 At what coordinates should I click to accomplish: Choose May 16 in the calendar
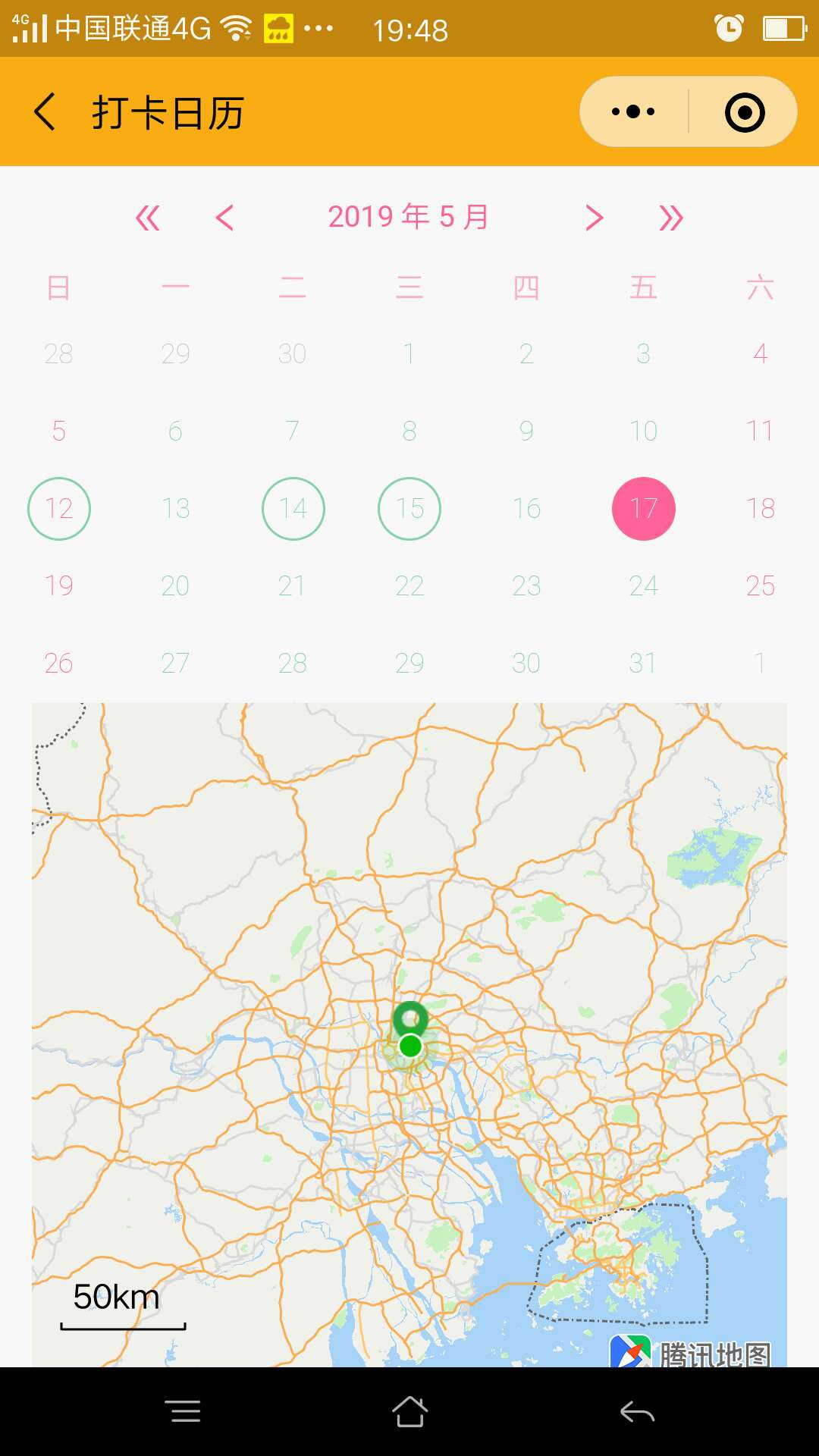pyautogui.click(x=526, y=509)
